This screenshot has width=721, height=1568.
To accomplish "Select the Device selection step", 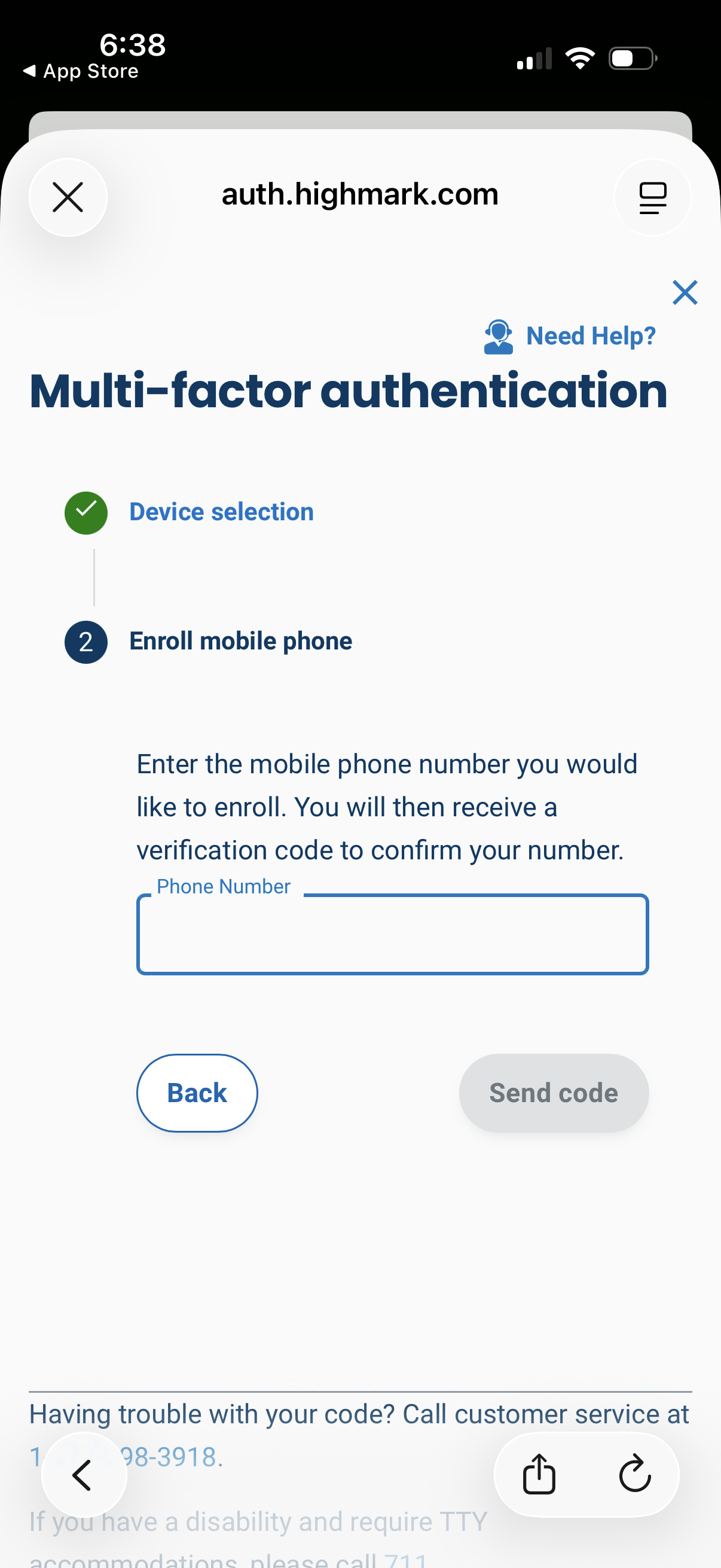I will click(x=221, y=512).
